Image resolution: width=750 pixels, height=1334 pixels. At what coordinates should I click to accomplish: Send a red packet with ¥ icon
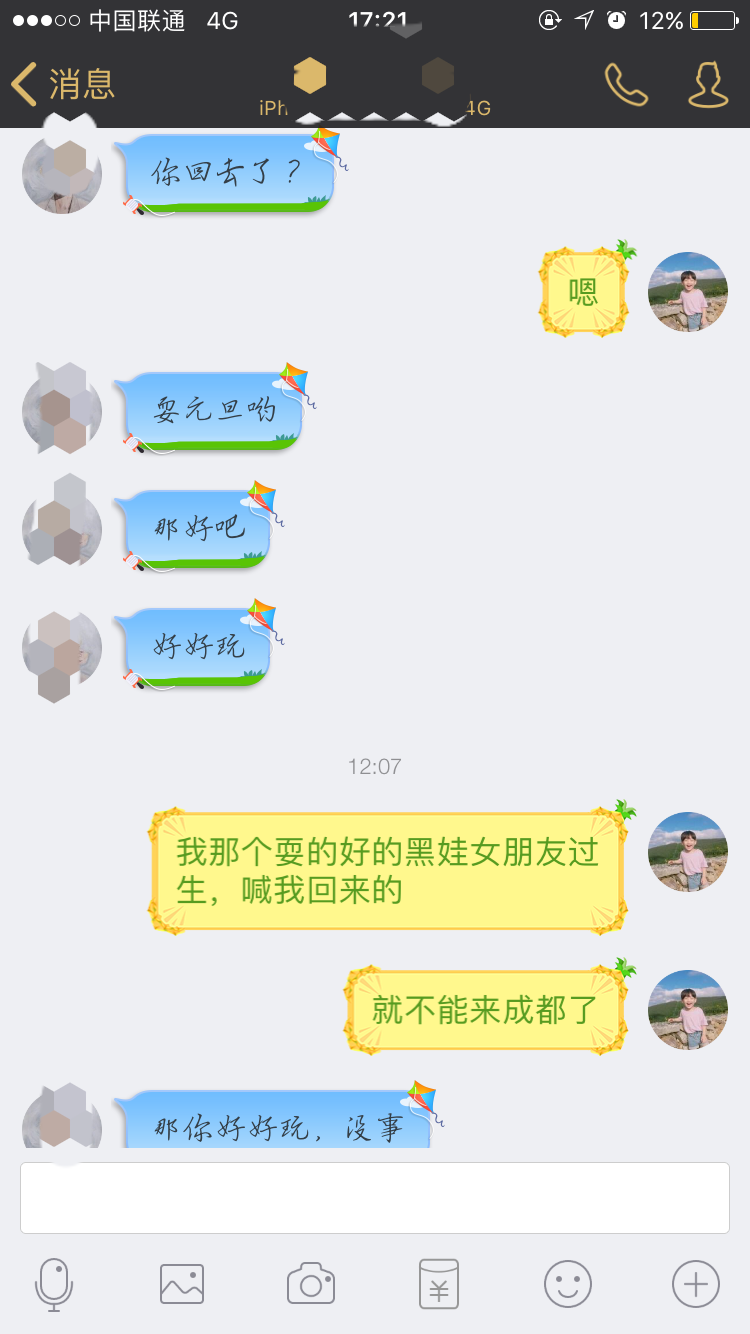click(439, 1284)
